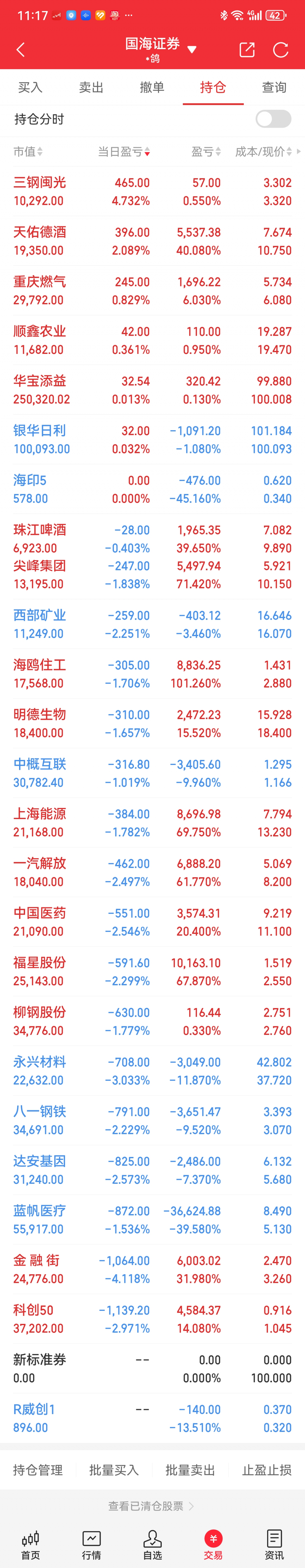Open the 撤单 tab
The image size is (305, 1568).
pyautogui.click(x=152, y=88)
